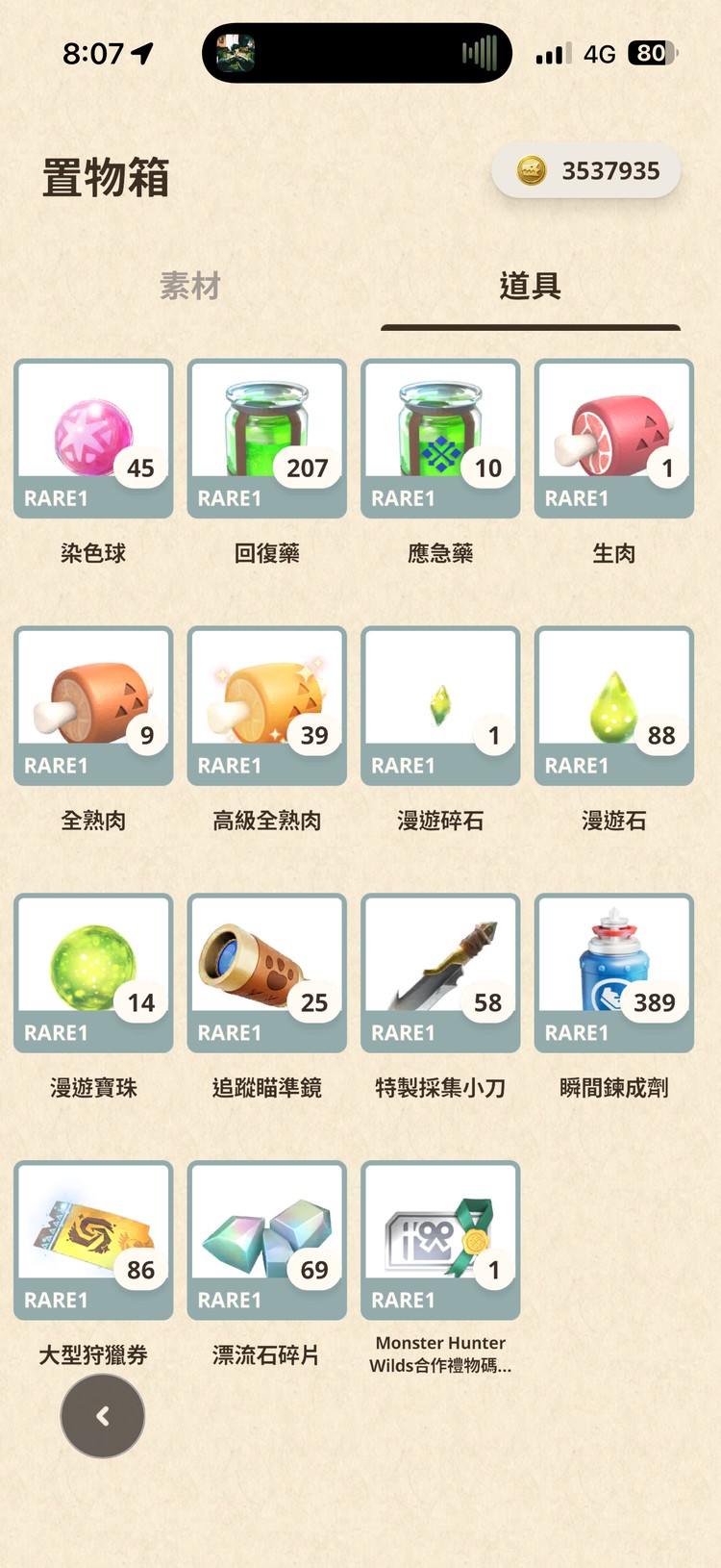Image resolution: width=721 pixels, height=1568 pixels.
Task: Tap the 大型狩獵券 hunting ticket item
Action: [x=92, y=1240]
